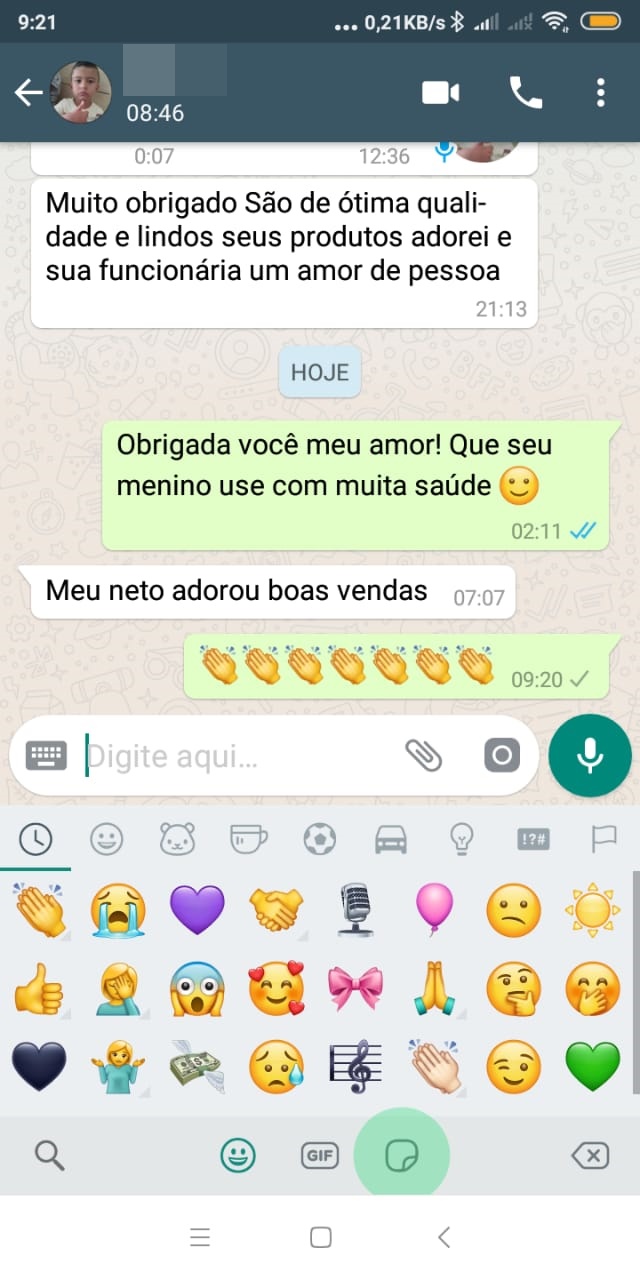Delete with the backspace key
The height and width of the screenshot is (1280, 640).
point(590,1156)
